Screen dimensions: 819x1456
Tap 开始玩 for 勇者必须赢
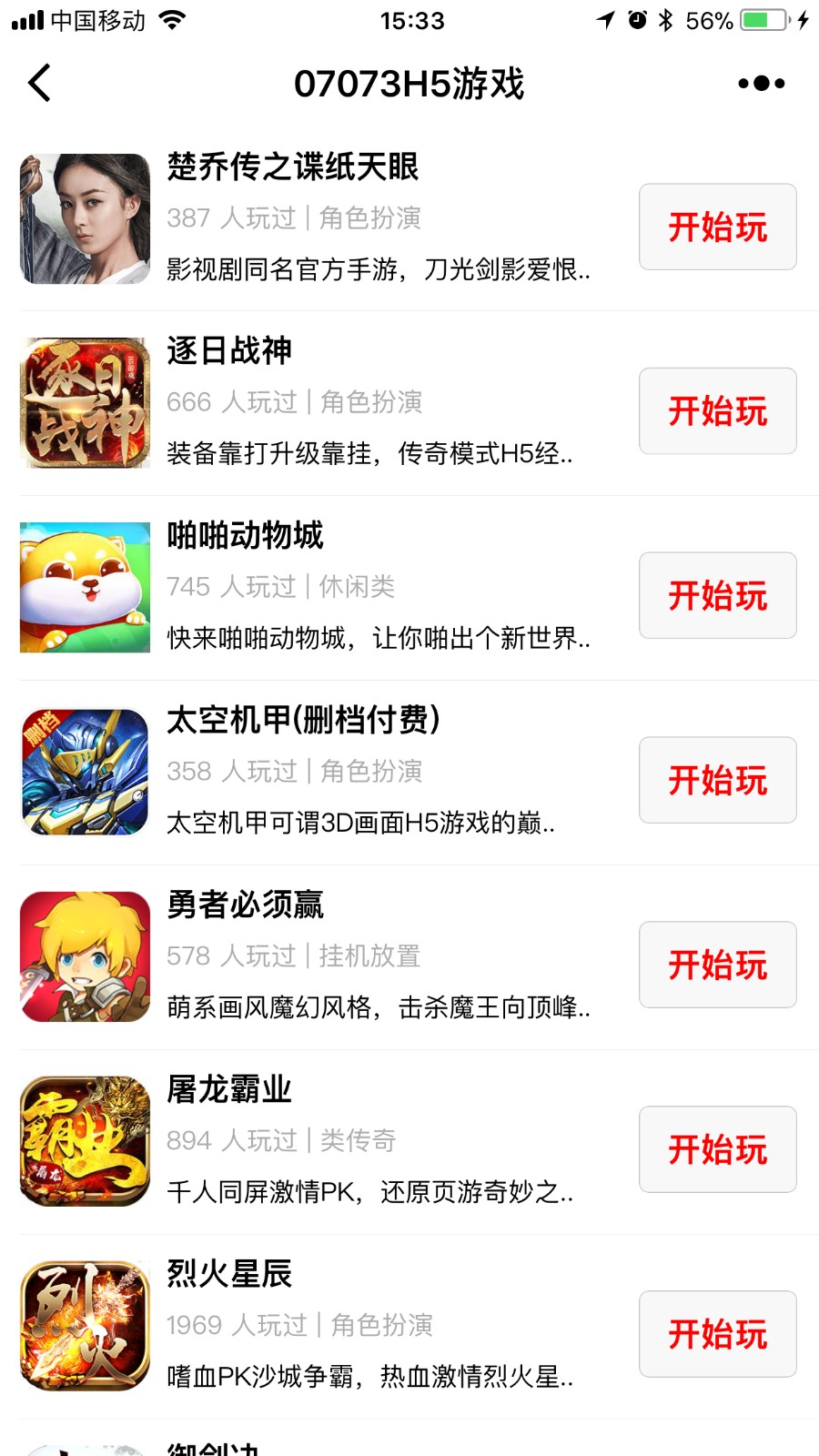pyautogui.click(x=717, y=965)
